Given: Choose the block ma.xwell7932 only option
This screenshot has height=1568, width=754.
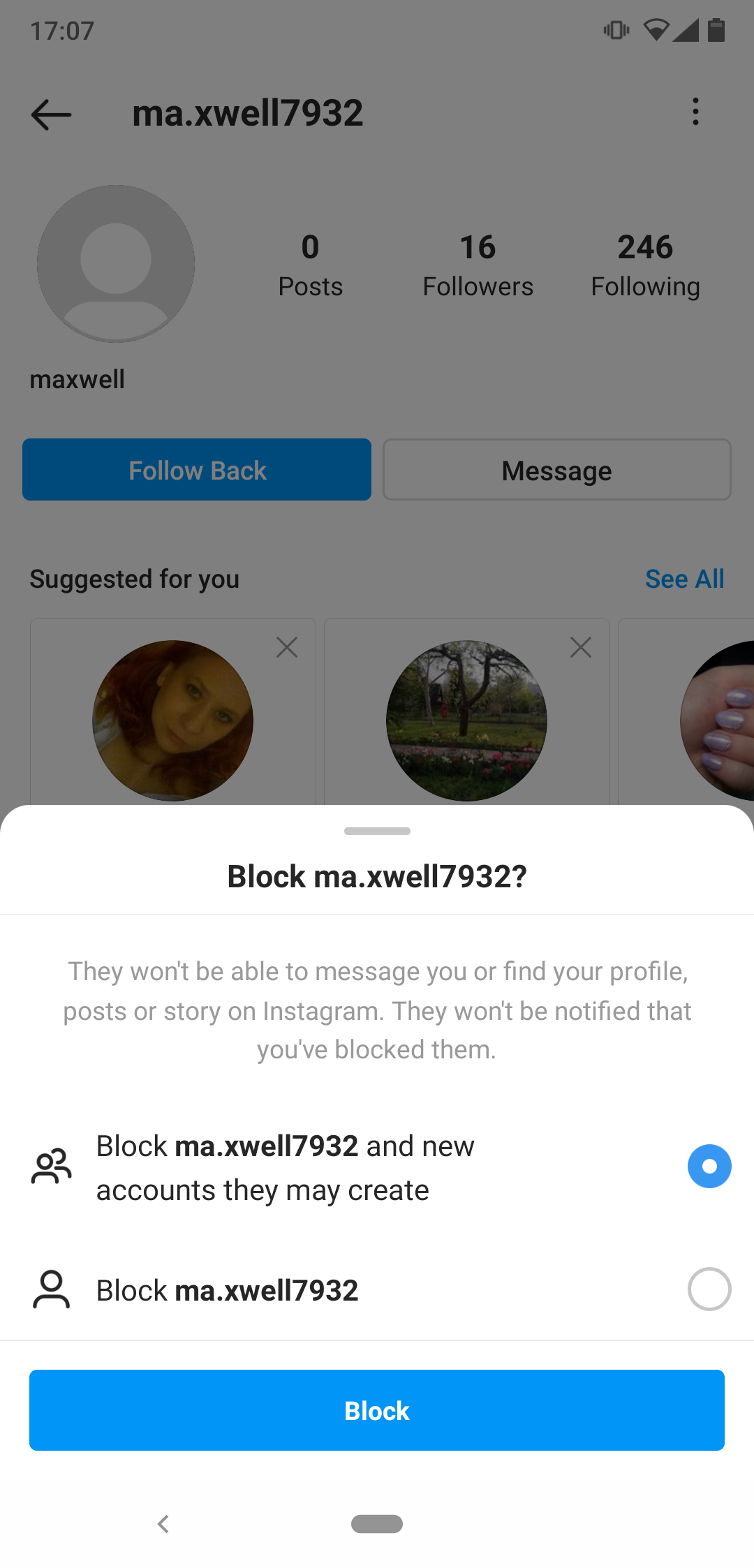Looking at the screenshot, I should point(377,1289).
